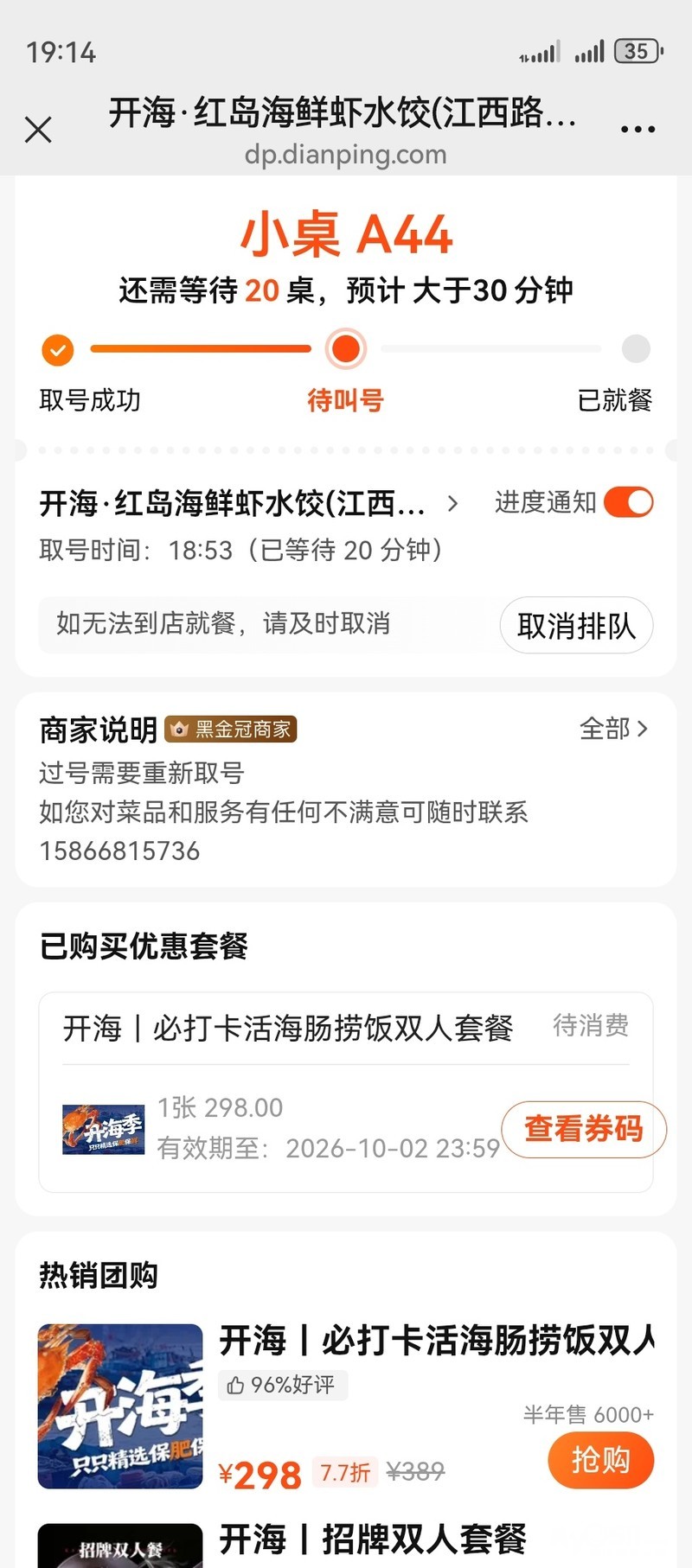This screenshot has height=1568, width=692.
Task: Close the web page with X
Action: 38,130
